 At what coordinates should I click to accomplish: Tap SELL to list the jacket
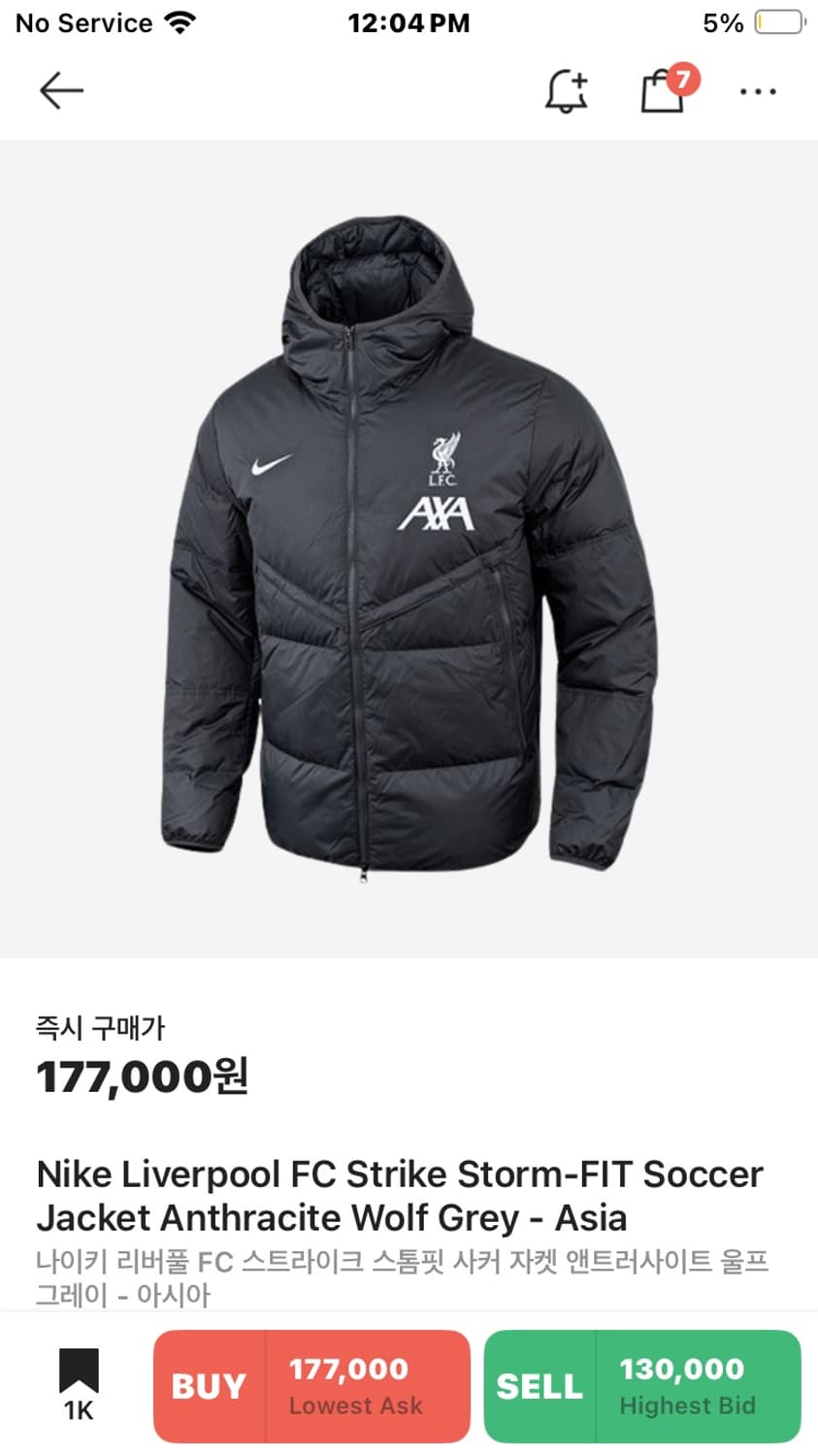[539, 1385]
